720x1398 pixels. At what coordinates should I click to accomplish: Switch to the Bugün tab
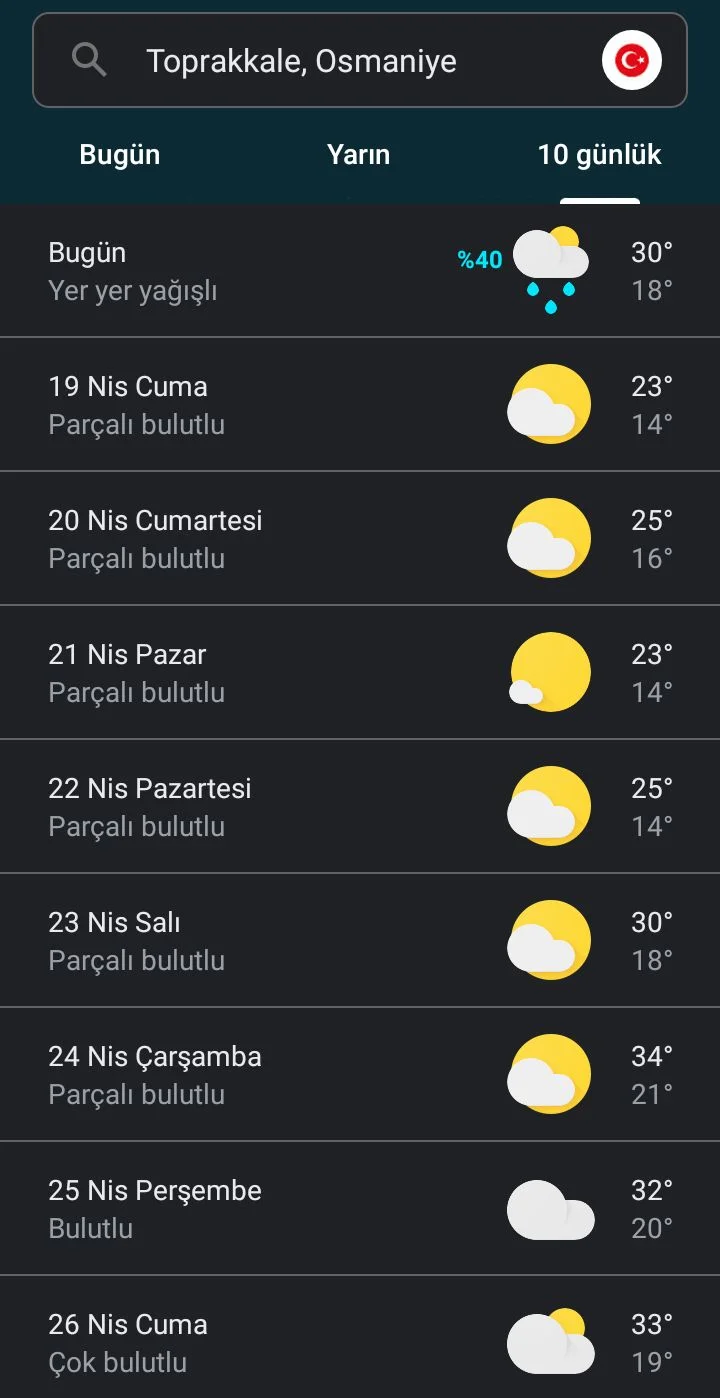(119, 154)
